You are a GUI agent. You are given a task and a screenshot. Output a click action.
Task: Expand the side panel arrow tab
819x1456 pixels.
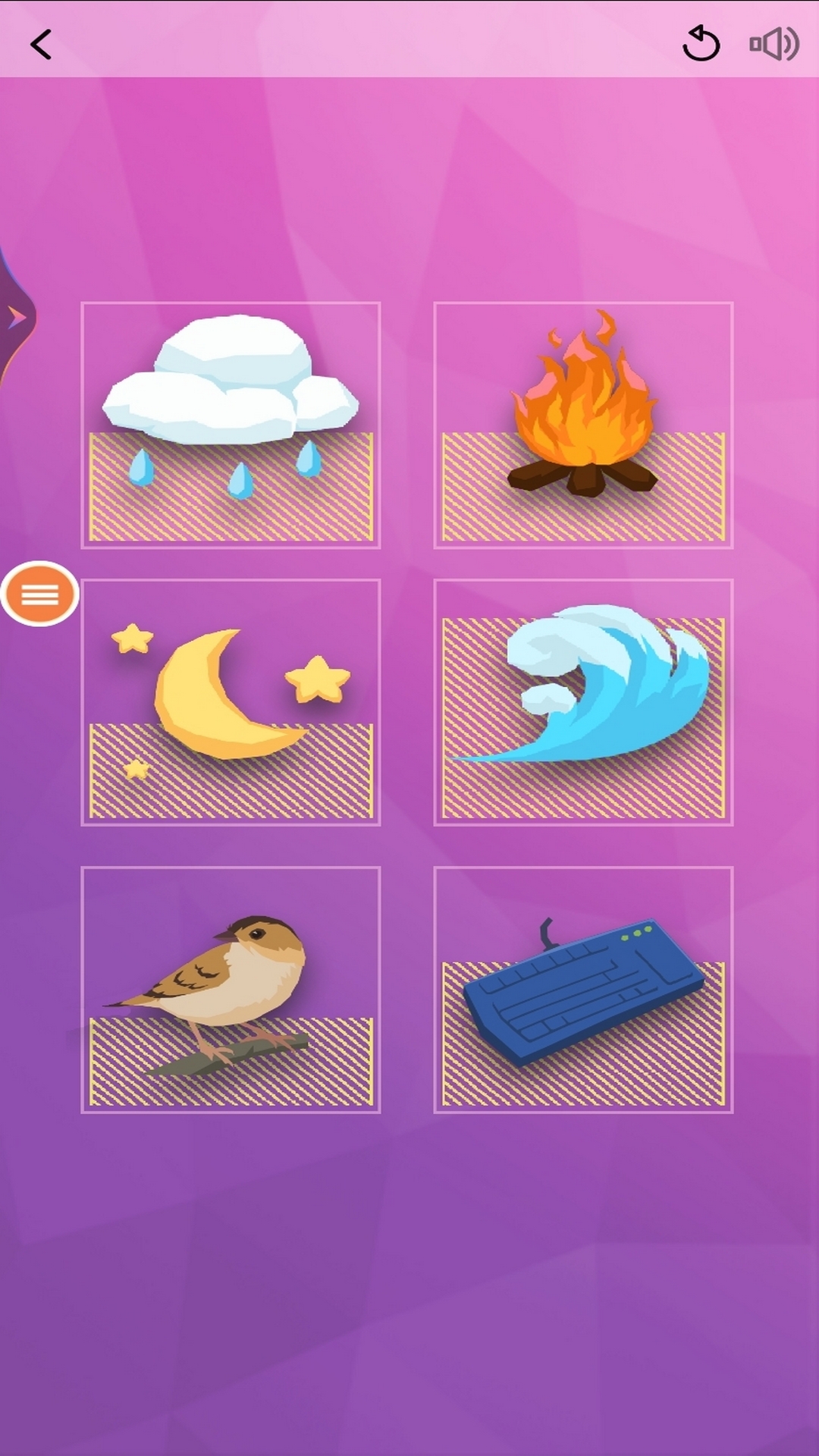pos(15,317)
